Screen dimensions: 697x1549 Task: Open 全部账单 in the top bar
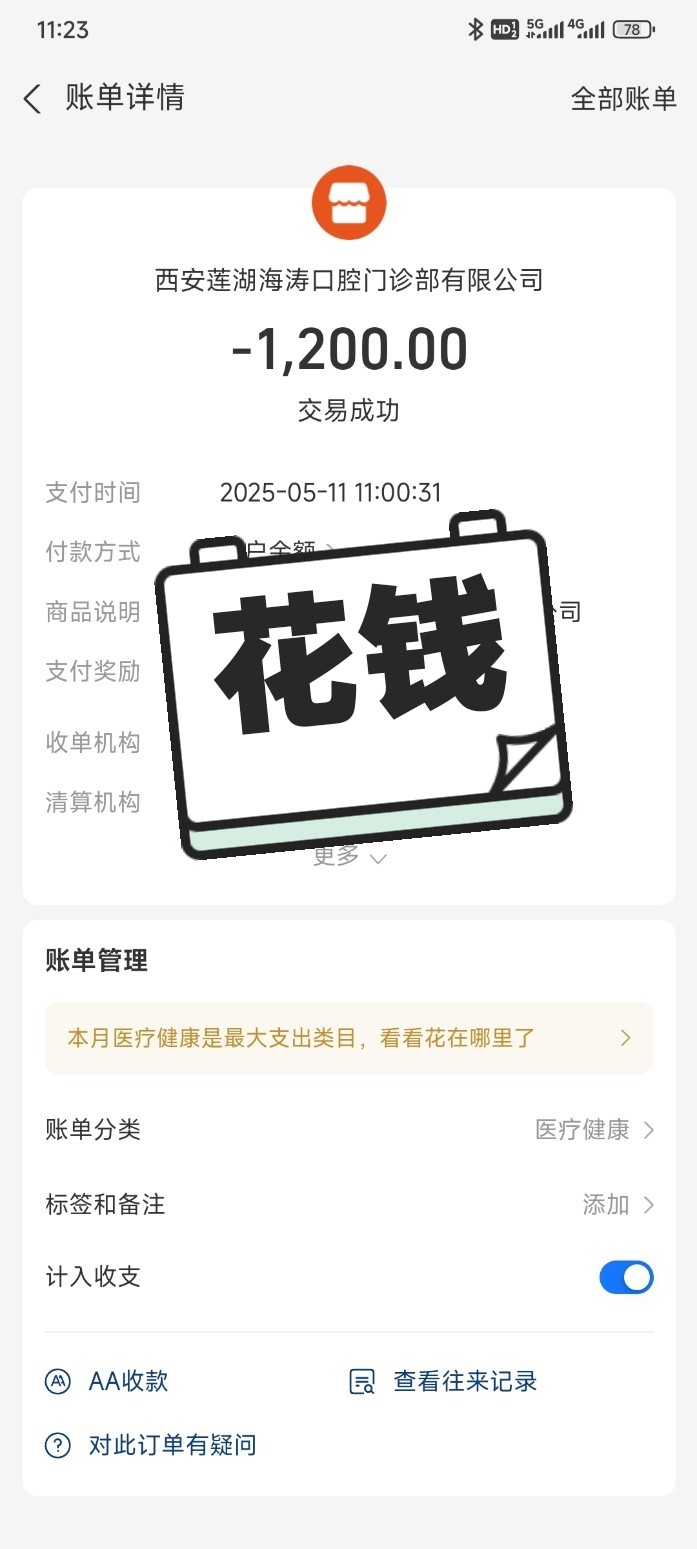pyautogui.click(x=623, y=98)
